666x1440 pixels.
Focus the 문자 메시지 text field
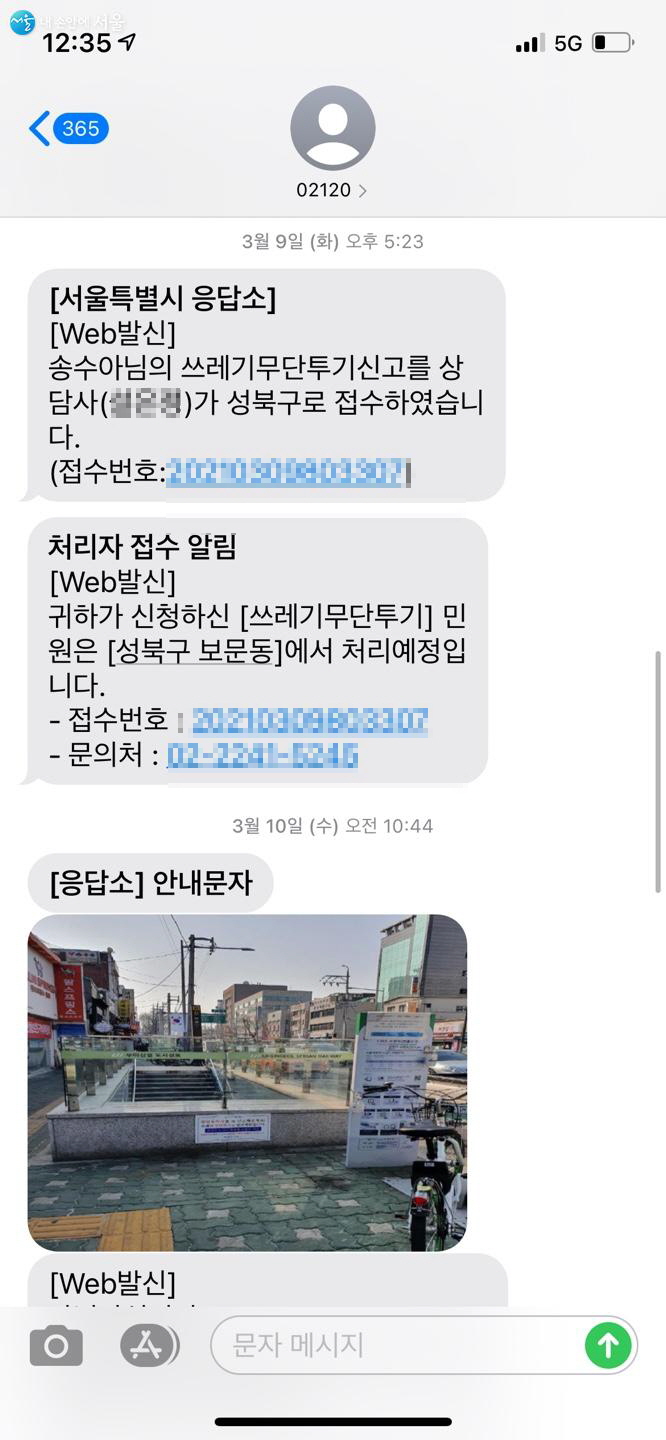(400, 1346)
